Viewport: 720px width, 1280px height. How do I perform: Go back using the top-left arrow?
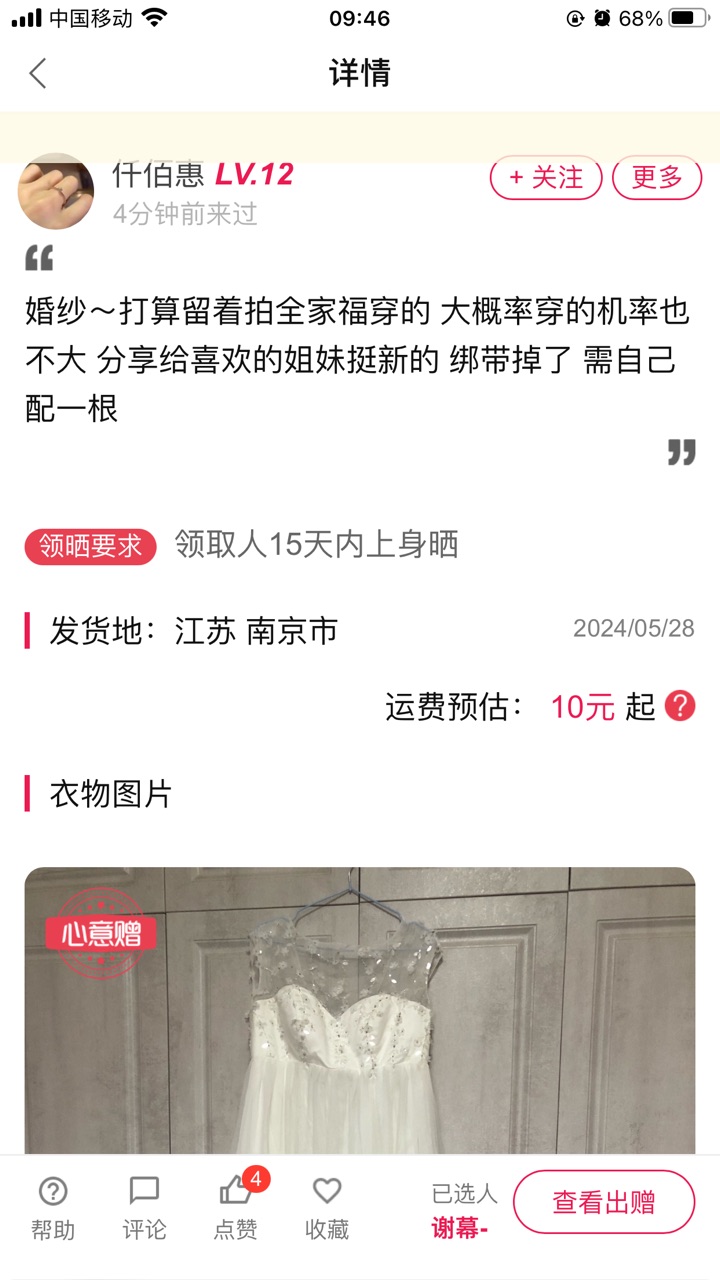pos(38,73)
